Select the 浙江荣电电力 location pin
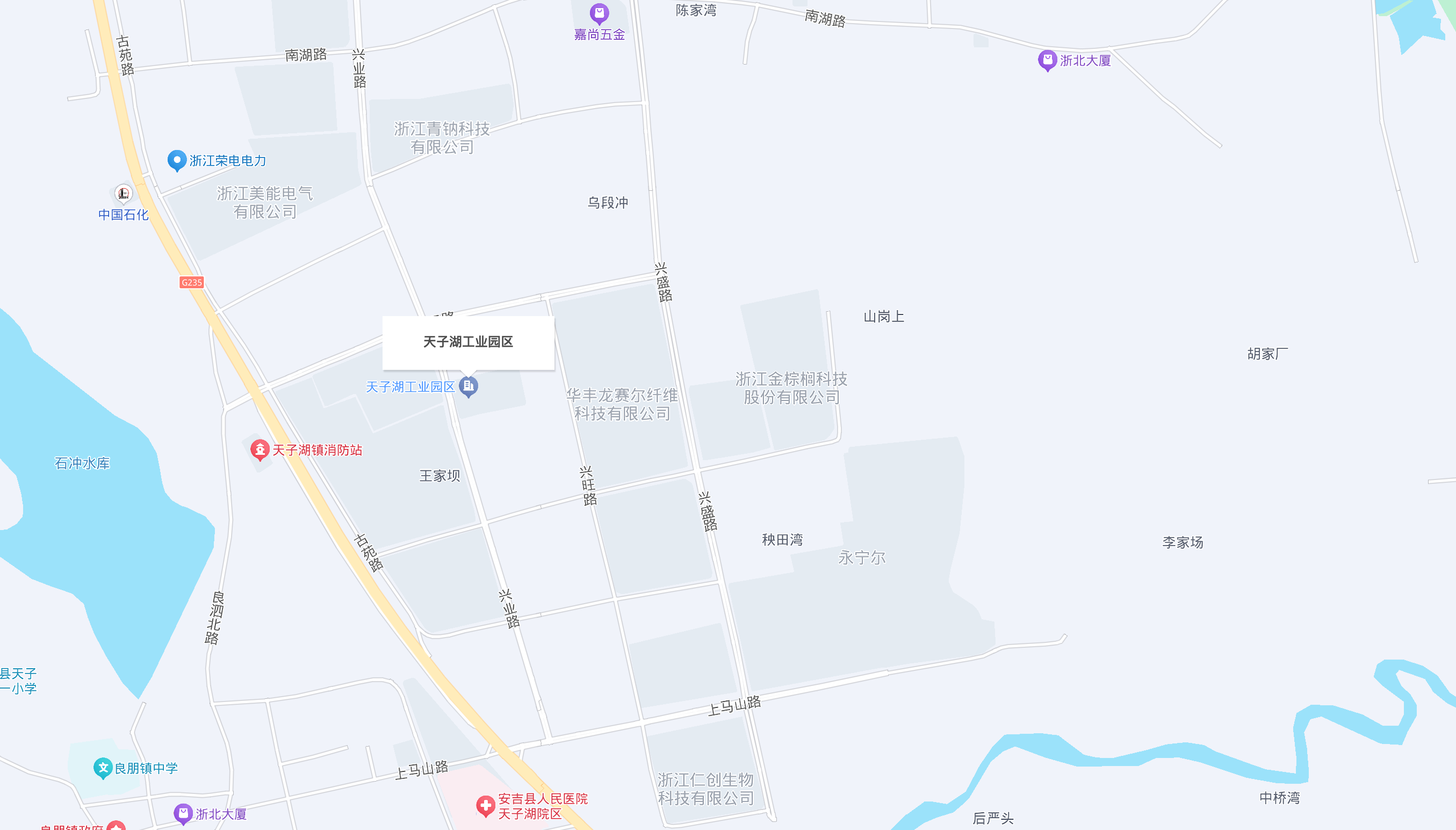This screenshot has width=1456, height=830. [x=177, y=160]
